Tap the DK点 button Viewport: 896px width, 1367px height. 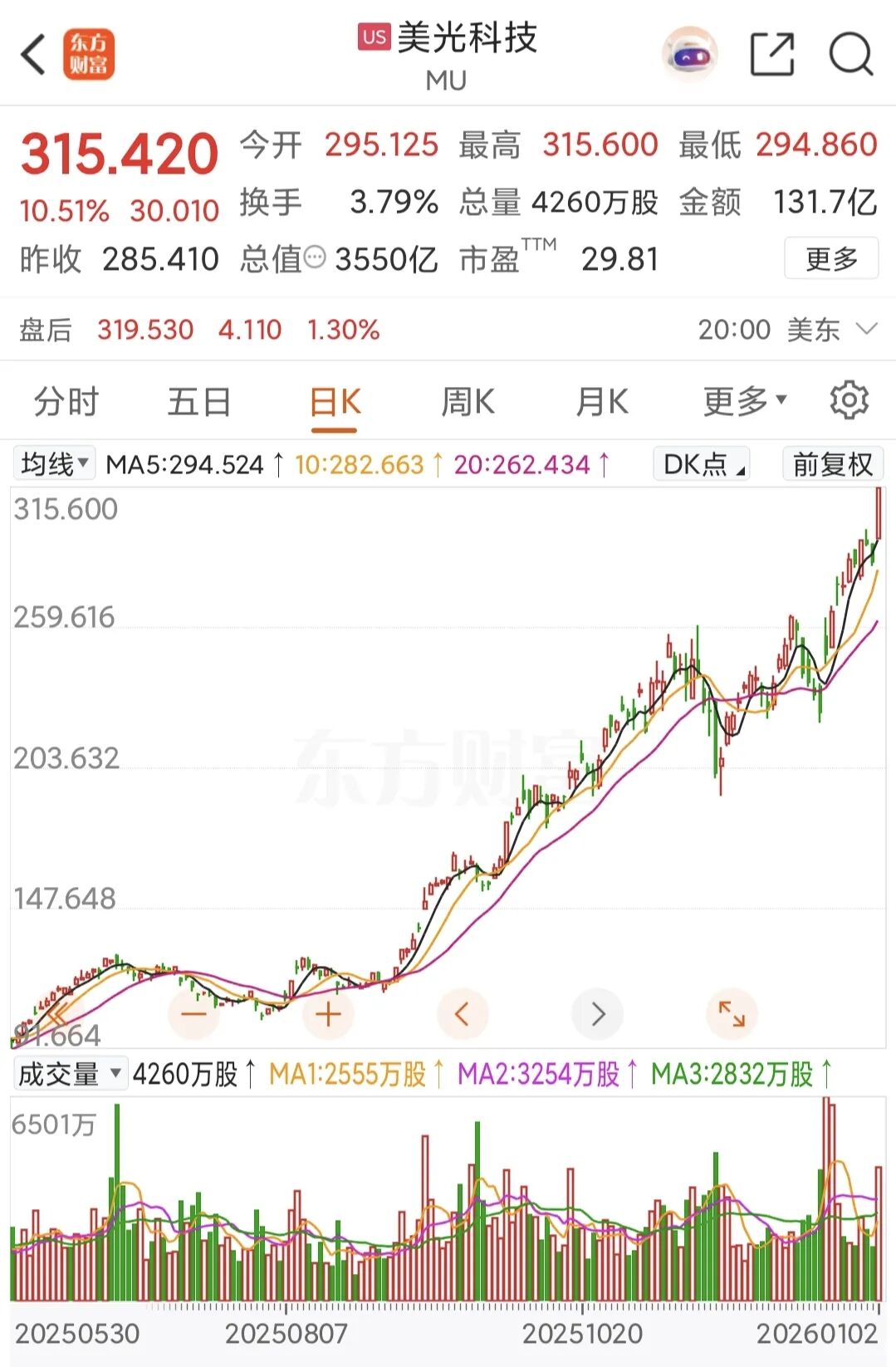pos(703,464)
